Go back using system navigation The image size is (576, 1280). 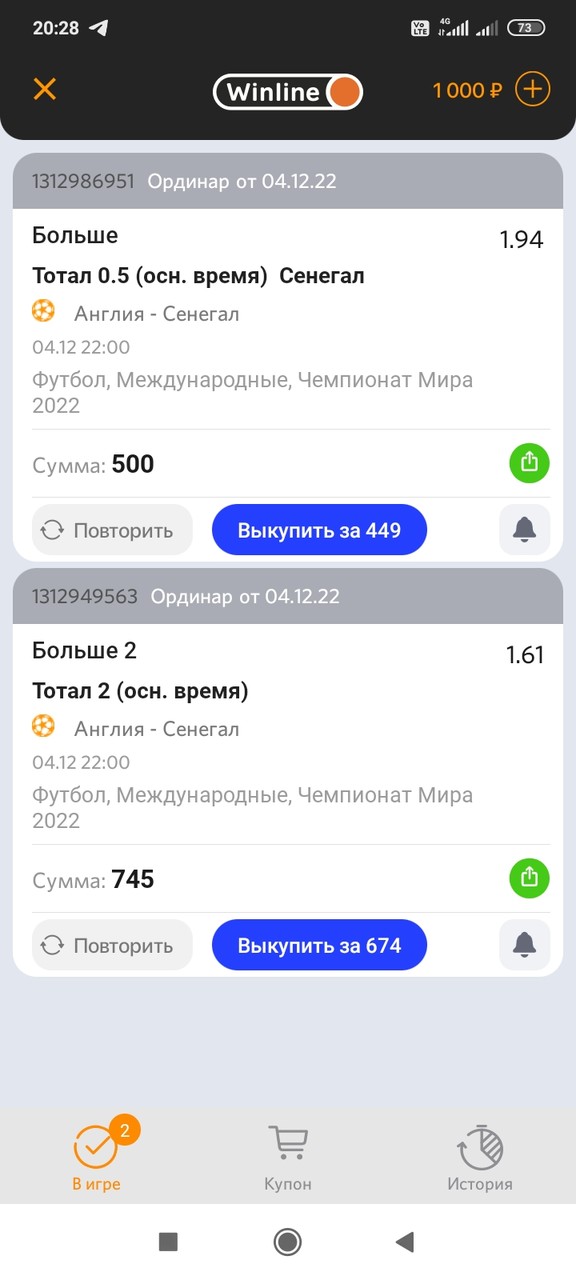[x=405, y=1242]
